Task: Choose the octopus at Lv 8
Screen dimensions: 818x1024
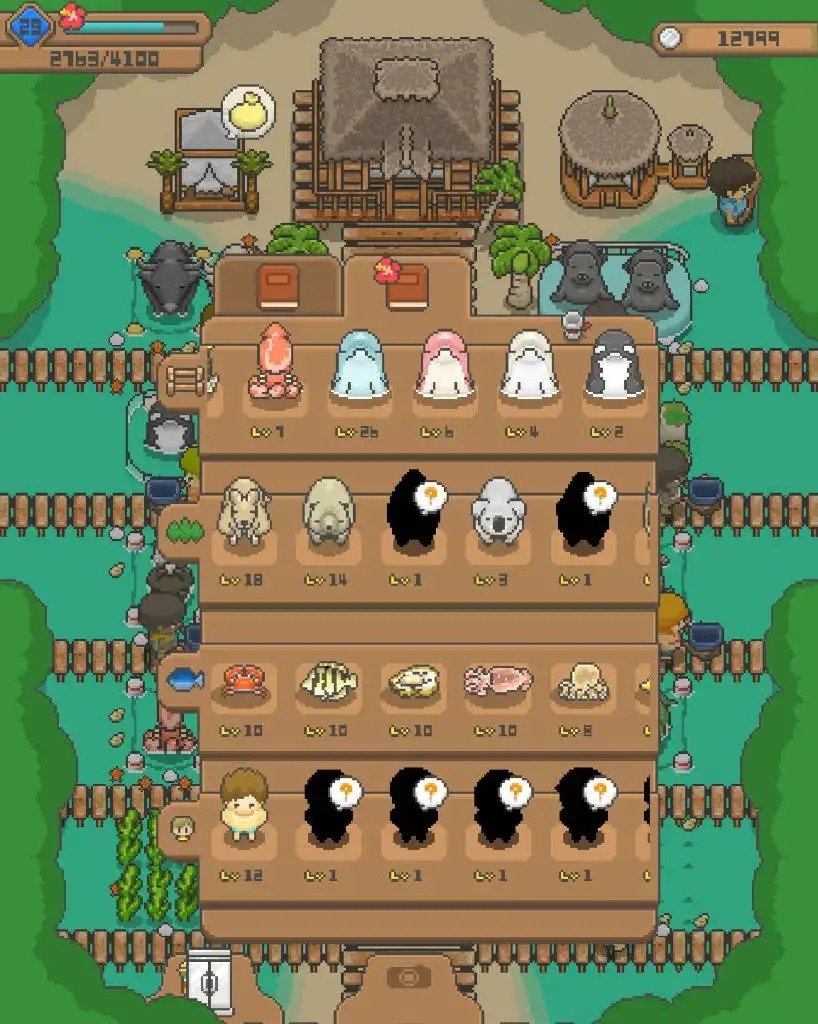Action: point(581,683)
